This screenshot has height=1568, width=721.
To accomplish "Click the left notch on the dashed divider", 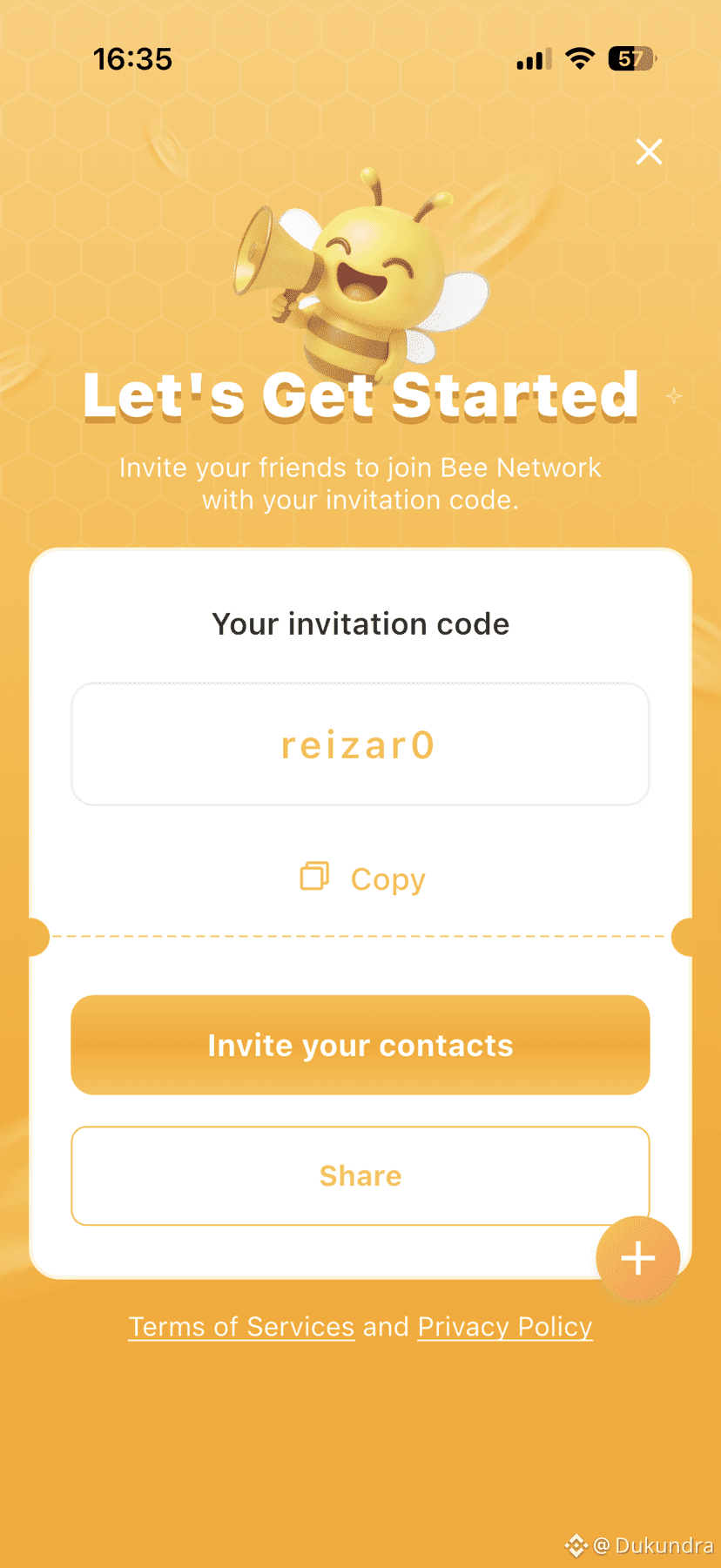I will [33, 937].
